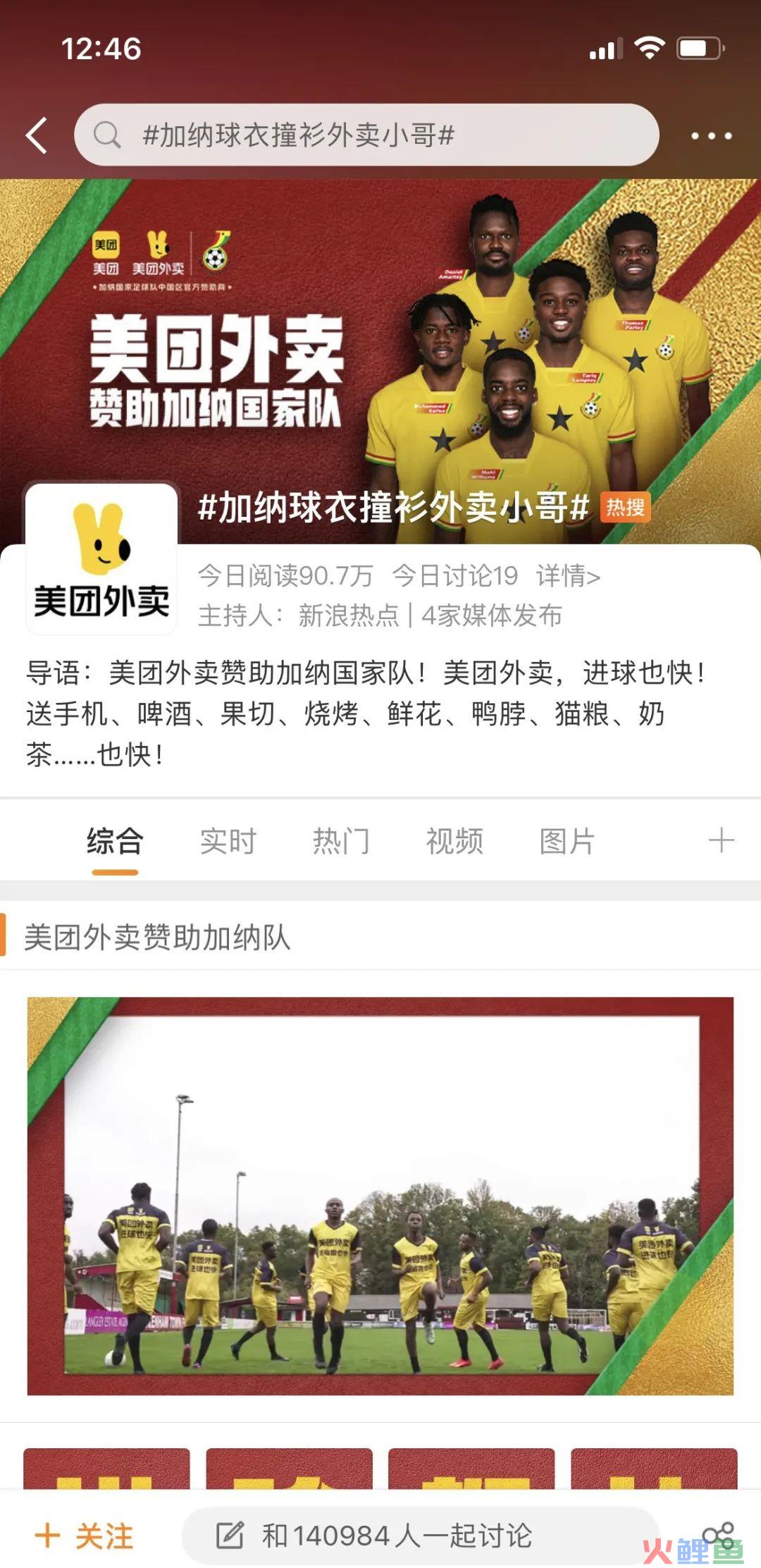Image resolution: width=761 pixels, height=1568 pixels.
Task: Open the three-dot overflow menu
Action: point(711,135)
